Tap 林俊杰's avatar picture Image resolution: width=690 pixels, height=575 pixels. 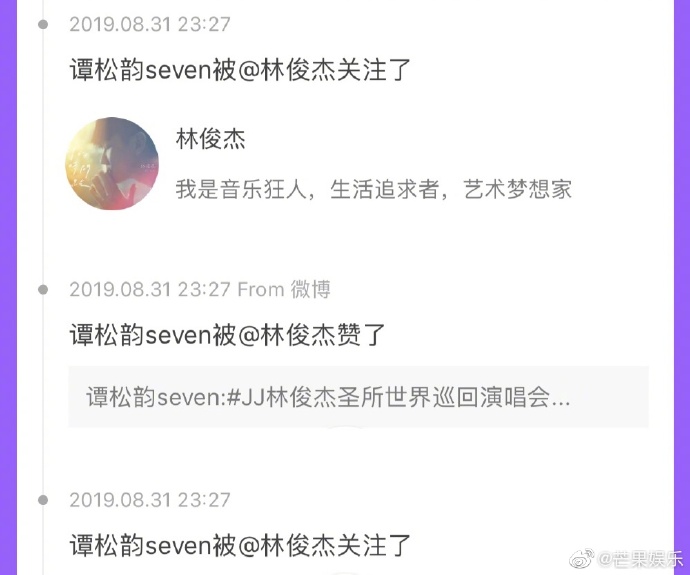(112, 164)
